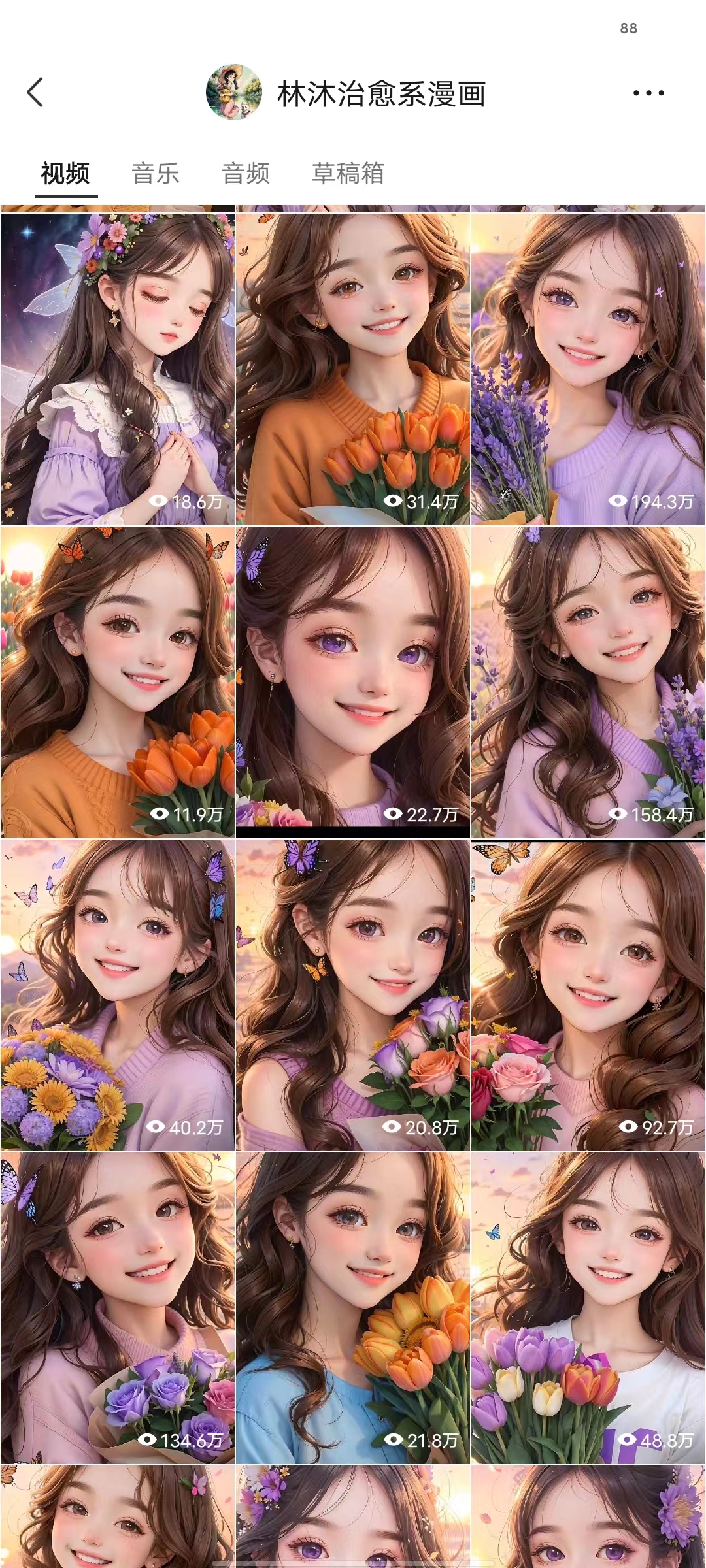Image resolution: width=706 pixels, height=1568 pixels.
Task: Open the video with 194.3万 views
Action: (588, 369)
